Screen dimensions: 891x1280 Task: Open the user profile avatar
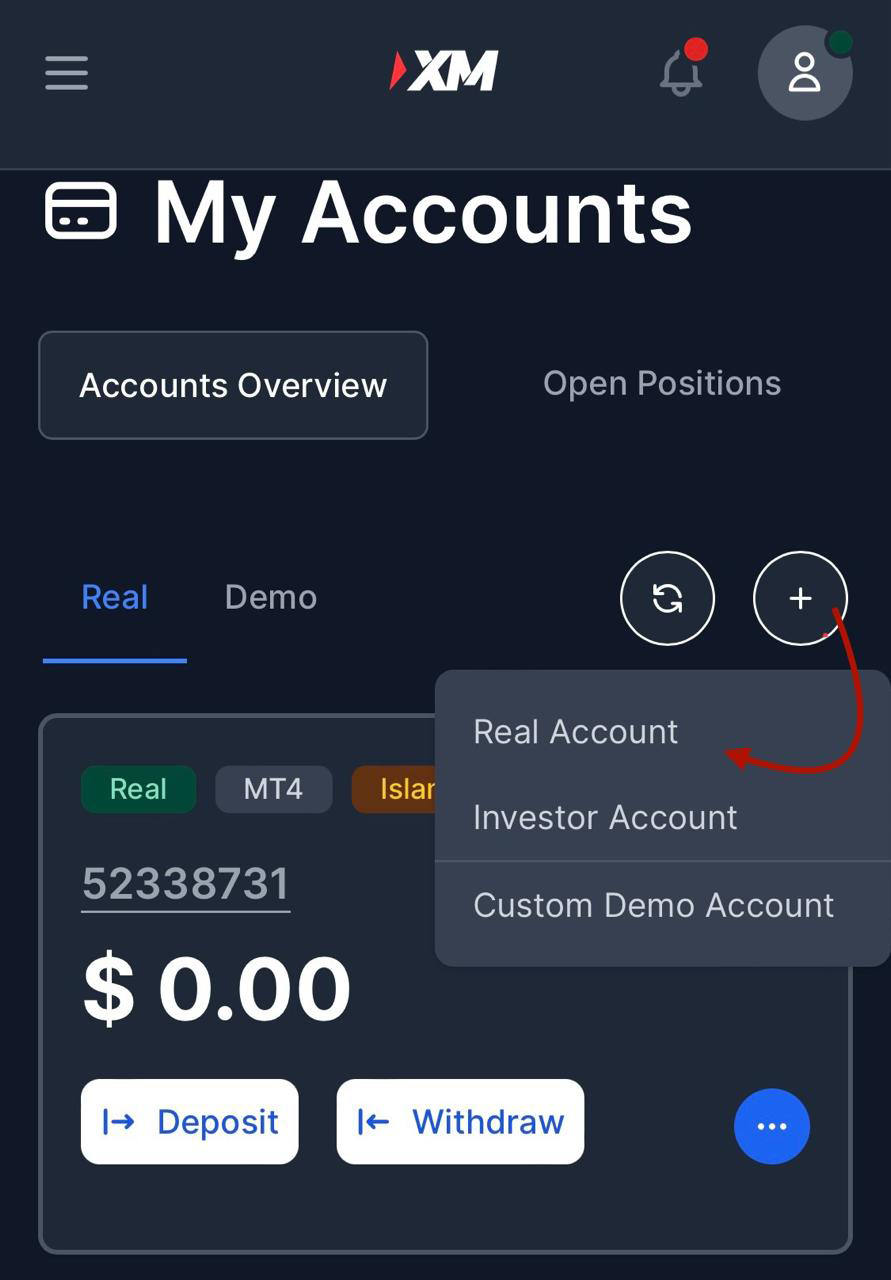[804, 73]
